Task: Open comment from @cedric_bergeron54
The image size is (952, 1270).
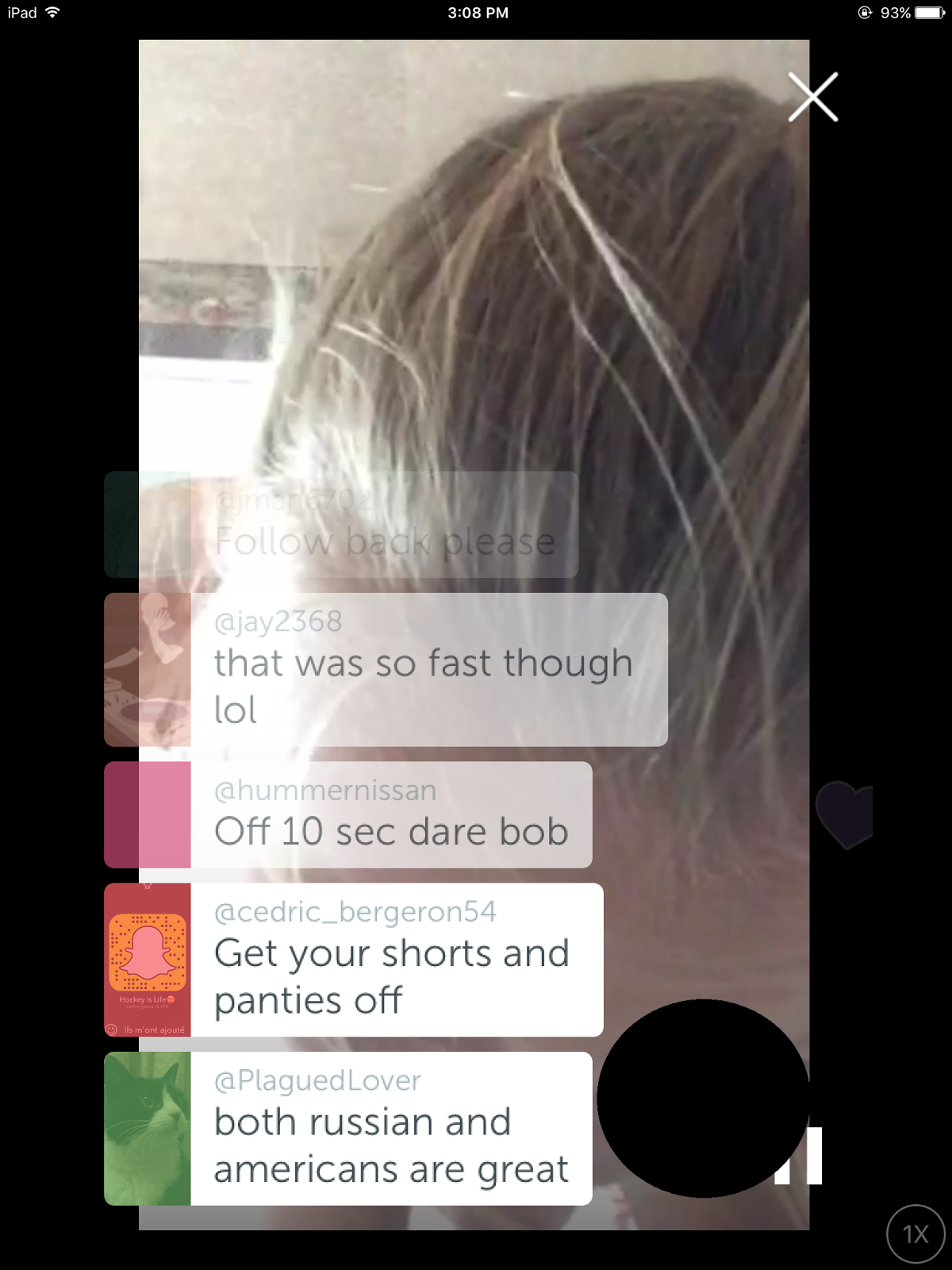Action: [x=355, y=960]
